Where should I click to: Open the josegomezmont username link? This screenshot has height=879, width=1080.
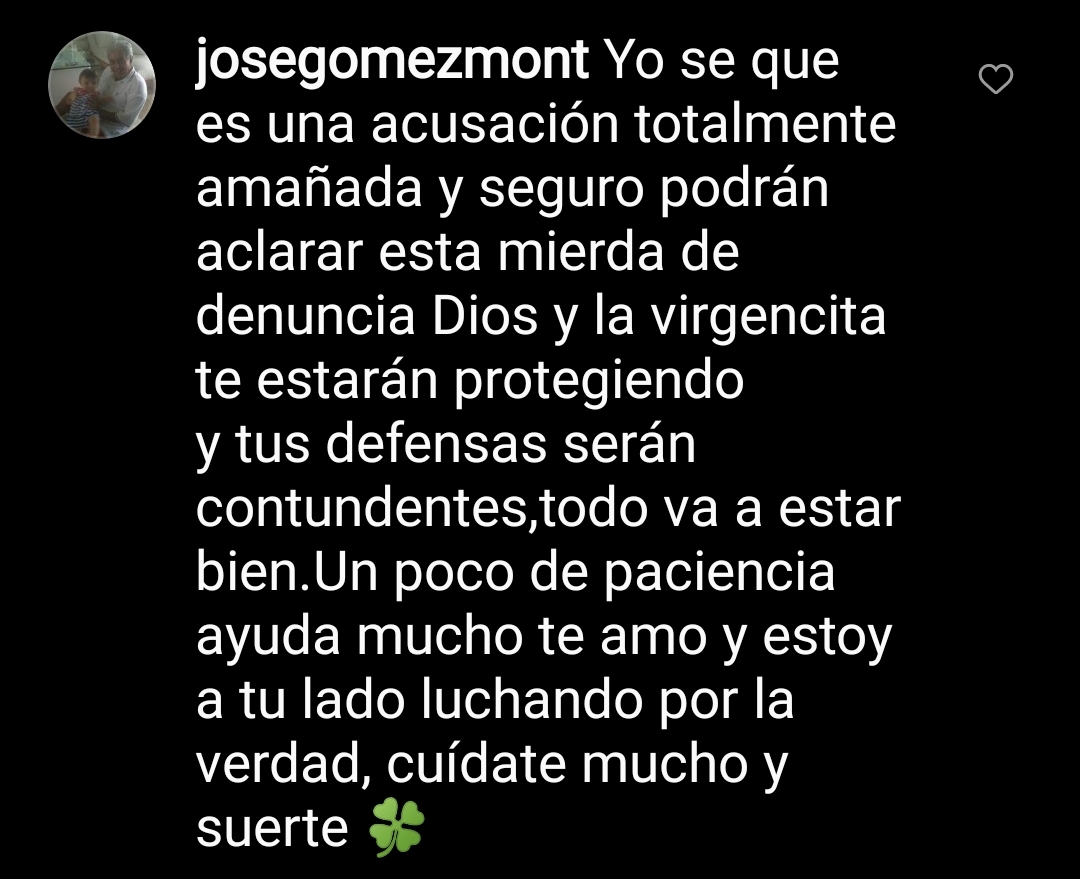click(392, 63)
